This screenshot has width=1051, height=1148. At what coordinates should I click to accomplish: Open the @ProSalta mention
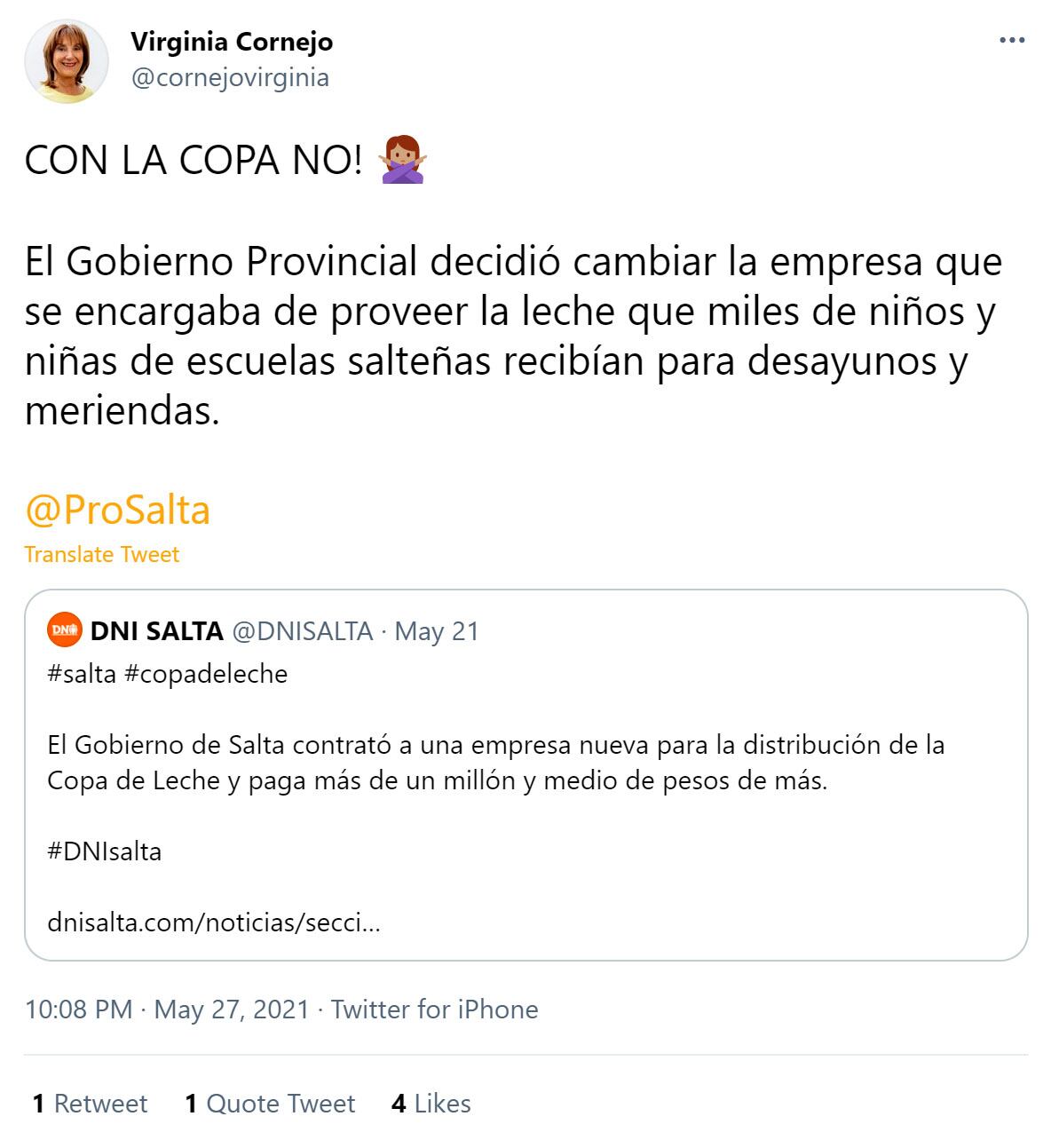[117, 510]
